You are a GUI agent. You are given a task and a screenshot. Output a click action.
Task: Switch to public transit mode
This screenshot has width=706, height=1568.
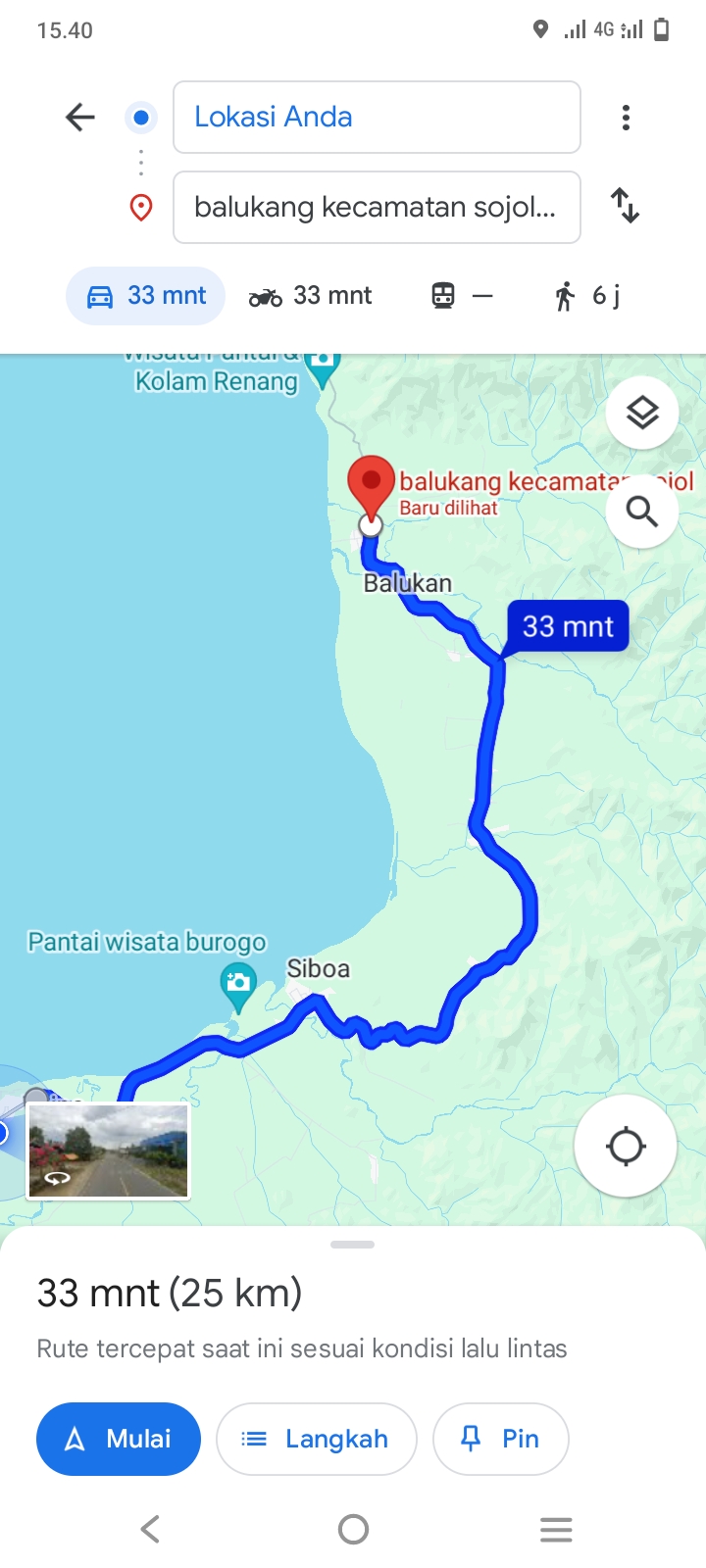tap(463, 295)
